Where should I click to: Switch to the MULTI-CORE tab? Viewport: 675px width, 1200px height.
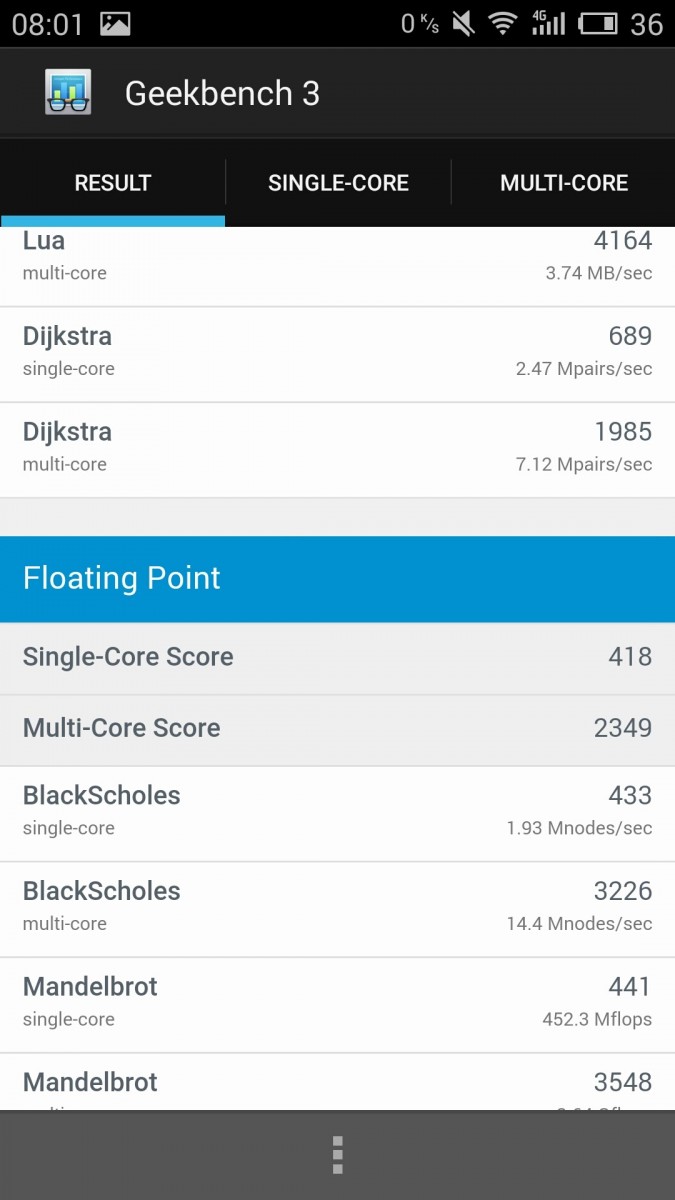click(x=564, y=183)
